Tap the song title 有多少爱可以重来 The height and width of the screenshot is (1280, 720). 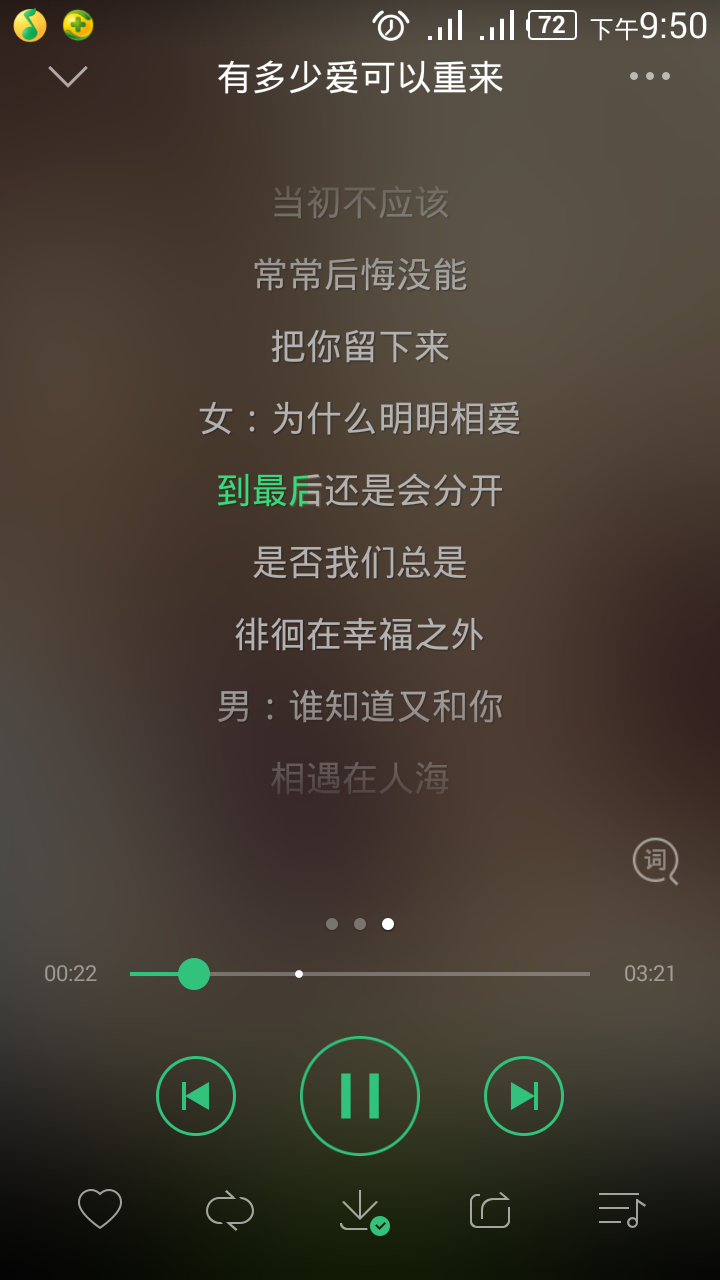click(x=360, y=76)
